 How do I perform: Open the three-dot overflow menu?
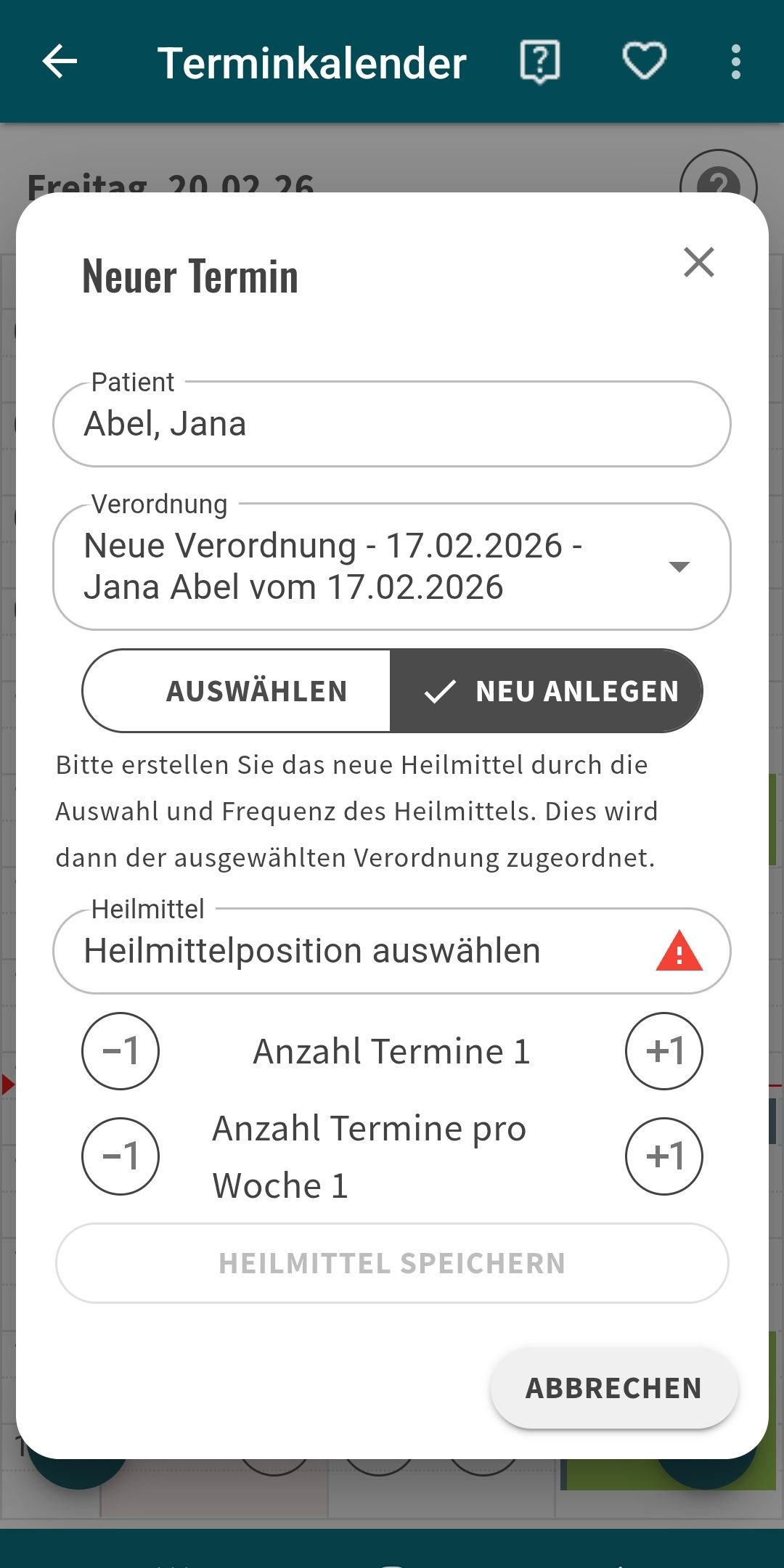[735, 62]
